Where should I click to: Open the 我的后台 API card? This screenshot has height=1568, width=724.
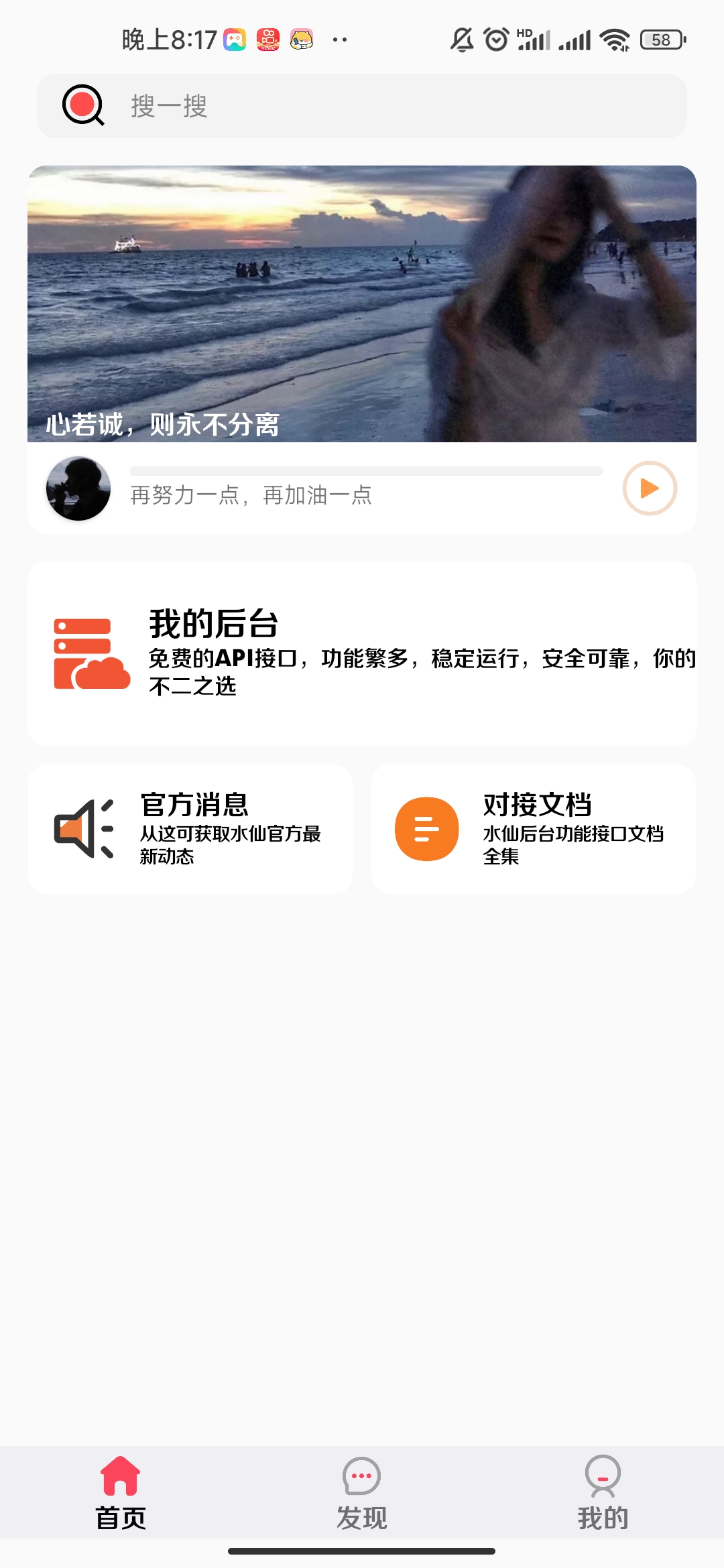pyautogui.click(x=362, y=653)
